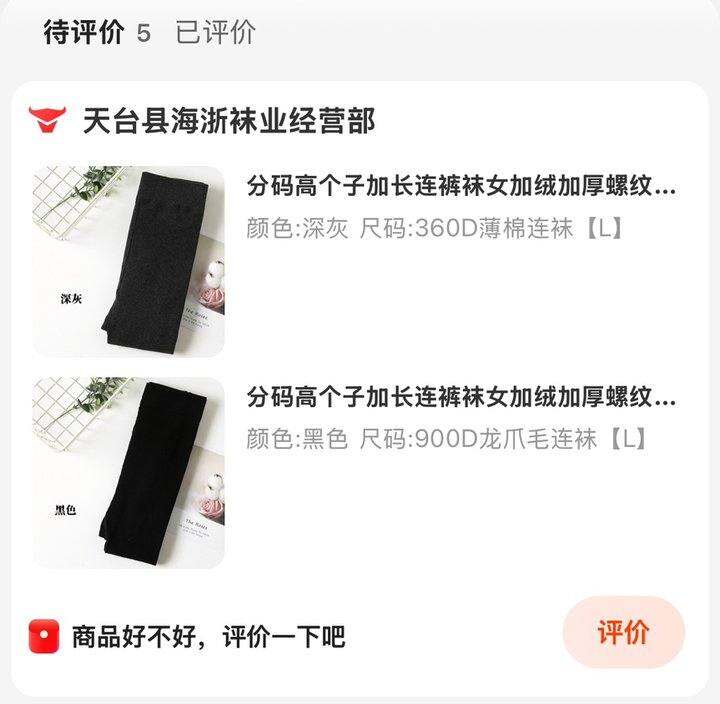Screen dimensions: 720x704
Task: Open the 深灰 360D薄棉连袜 product image
Action: [x=128, y=261]
